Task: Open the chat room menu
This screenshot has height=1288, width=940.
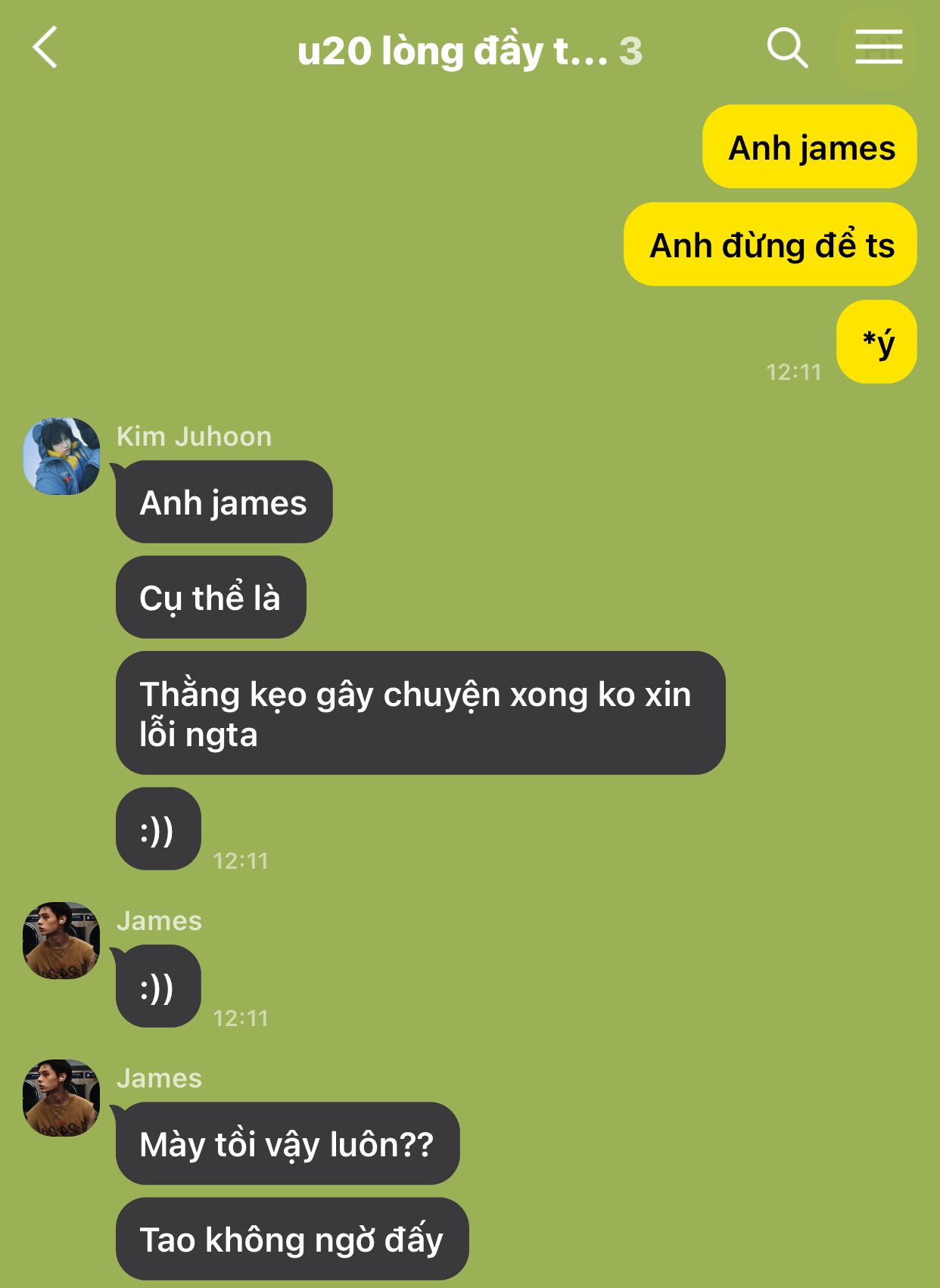Action: (x=878, y=48)
